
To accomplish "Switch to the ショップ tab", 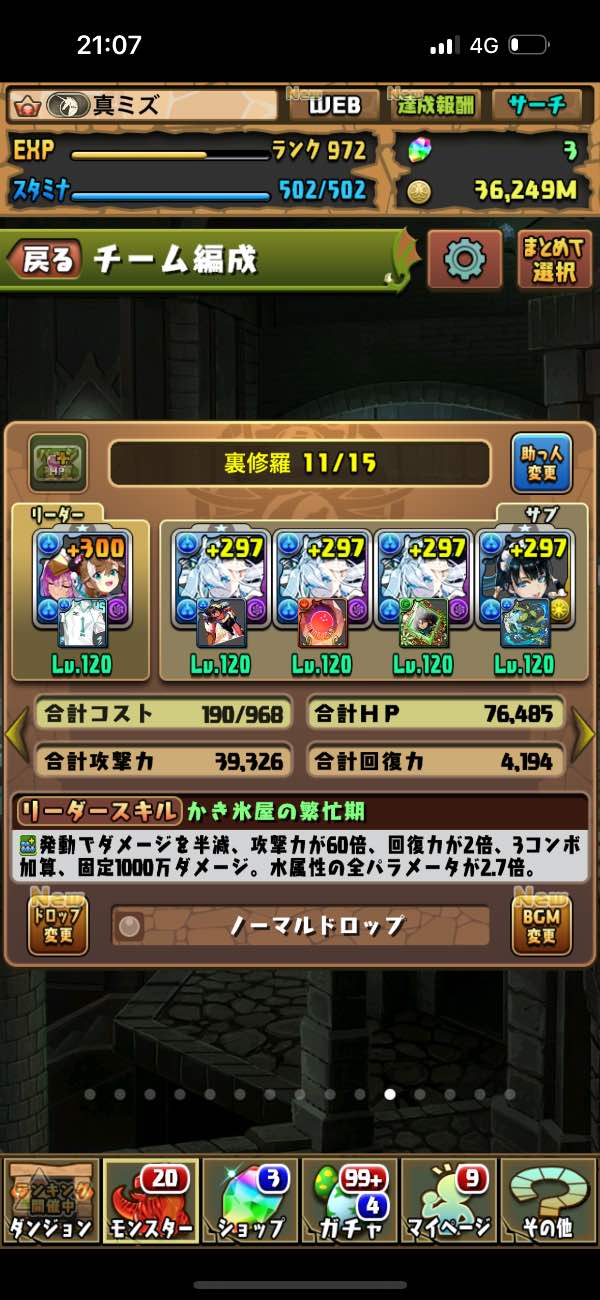I will [250, 1200].
